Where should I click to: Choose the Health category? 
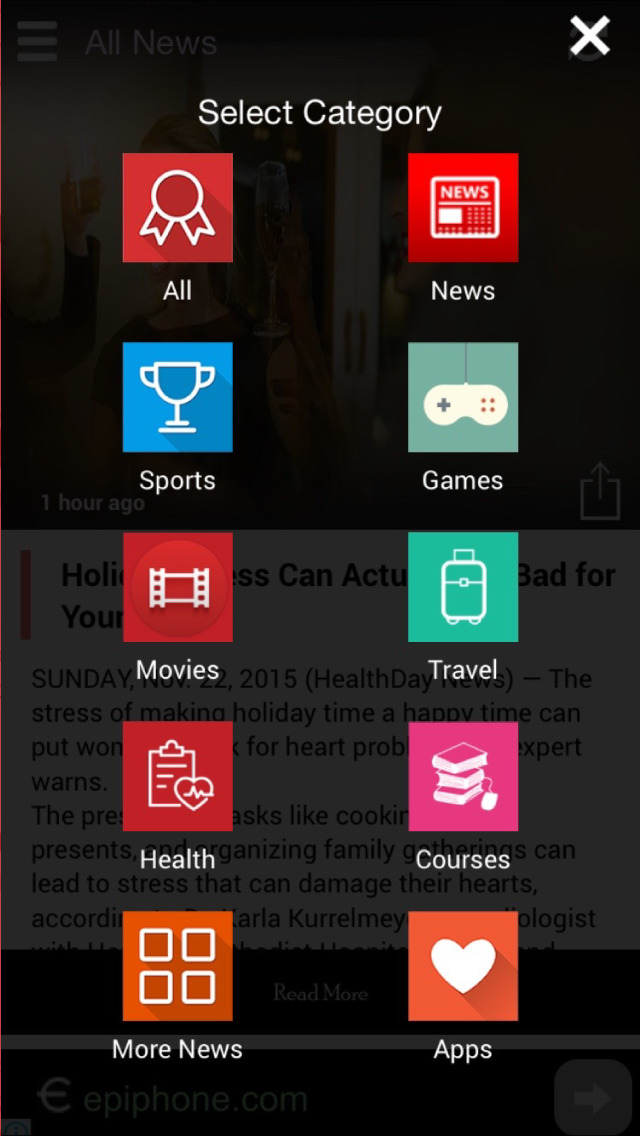point(178,776)
